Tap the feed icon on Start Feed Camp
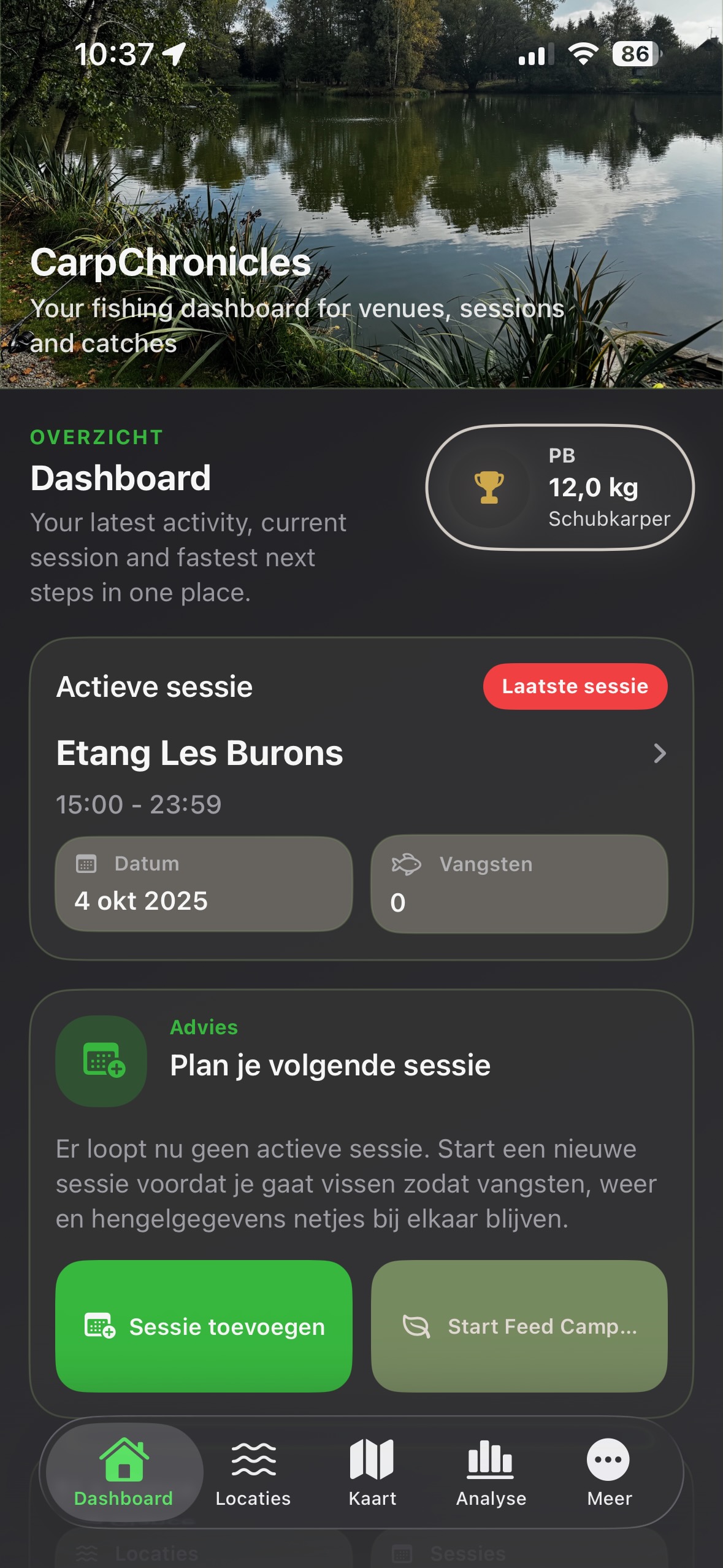Image resolution: width=723 pixels, height=1568 pixels. 415,1327
